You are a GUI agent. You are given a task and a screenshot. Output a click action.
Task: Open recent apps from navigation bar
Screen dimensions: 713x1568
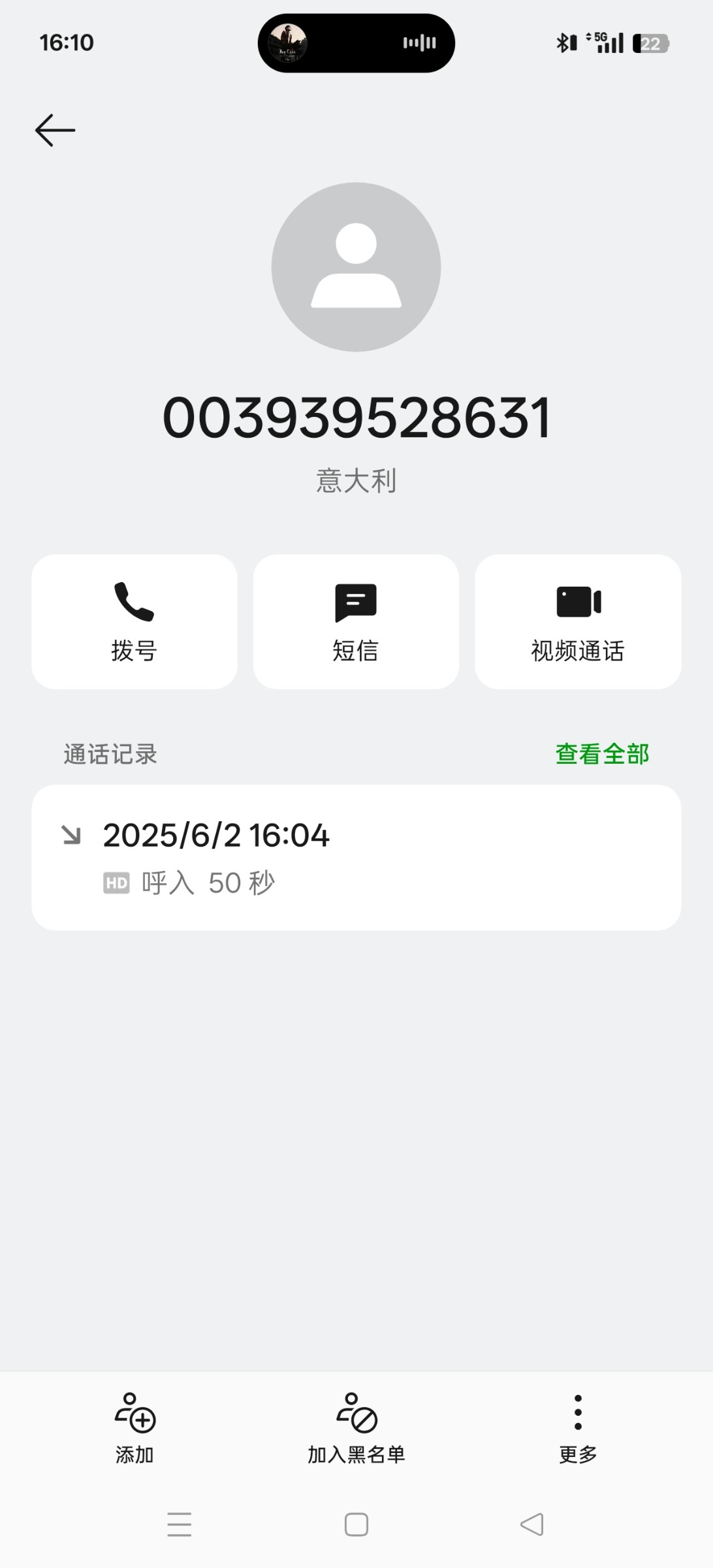point(179,1525)
